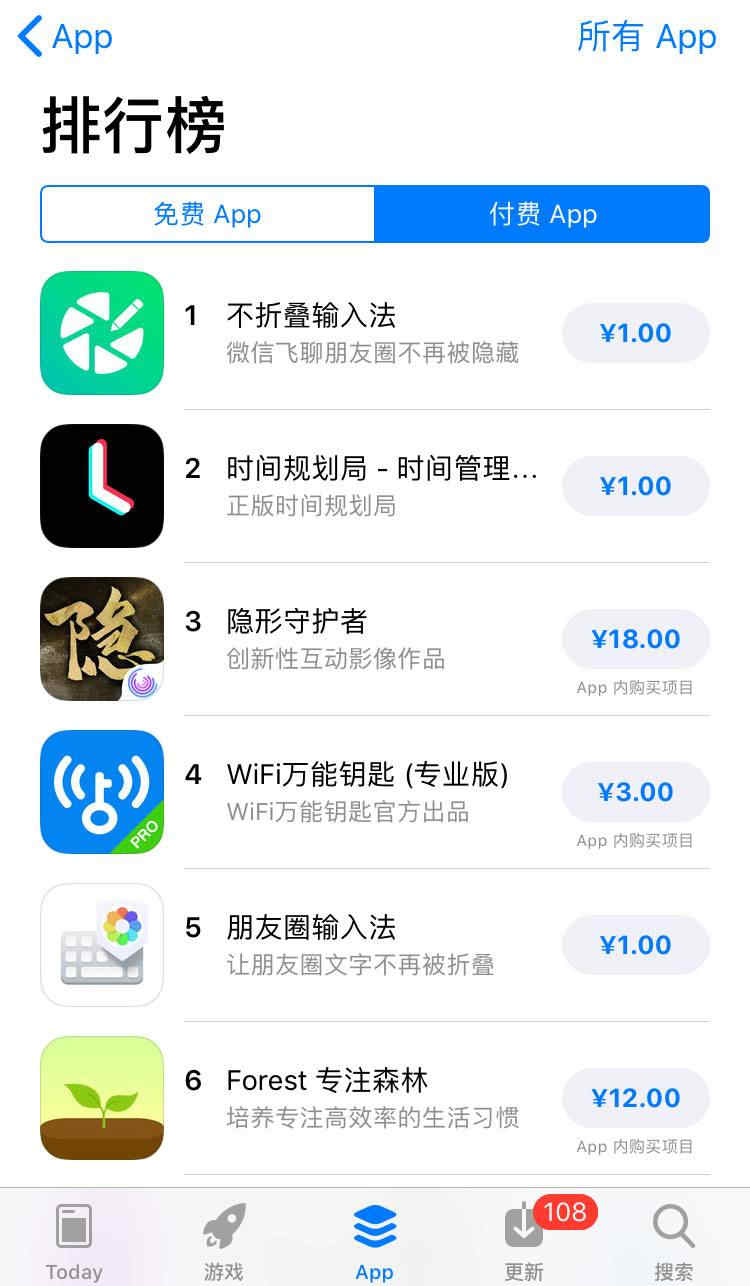Select the 隐形守护者 app icon
Viewport: 750px width, 1286px height.
[x=101, y=639]
